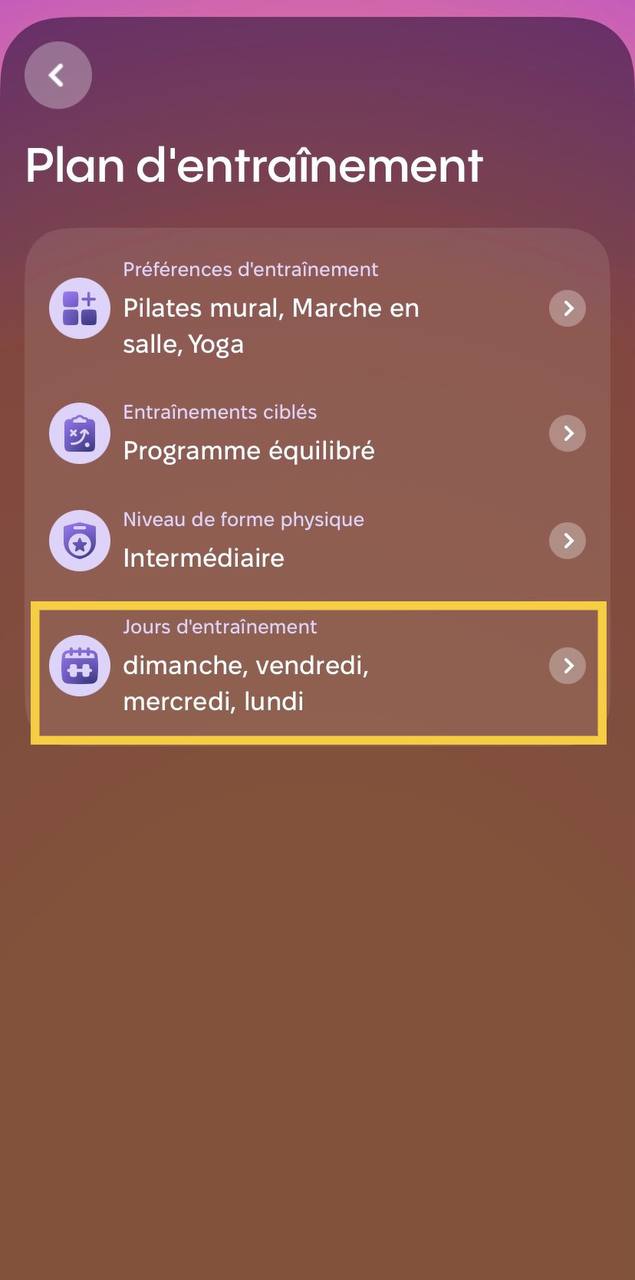Open Entraînements ciblés row
The width and height of the screenshot is (635, 1280).
click(317, 433)
